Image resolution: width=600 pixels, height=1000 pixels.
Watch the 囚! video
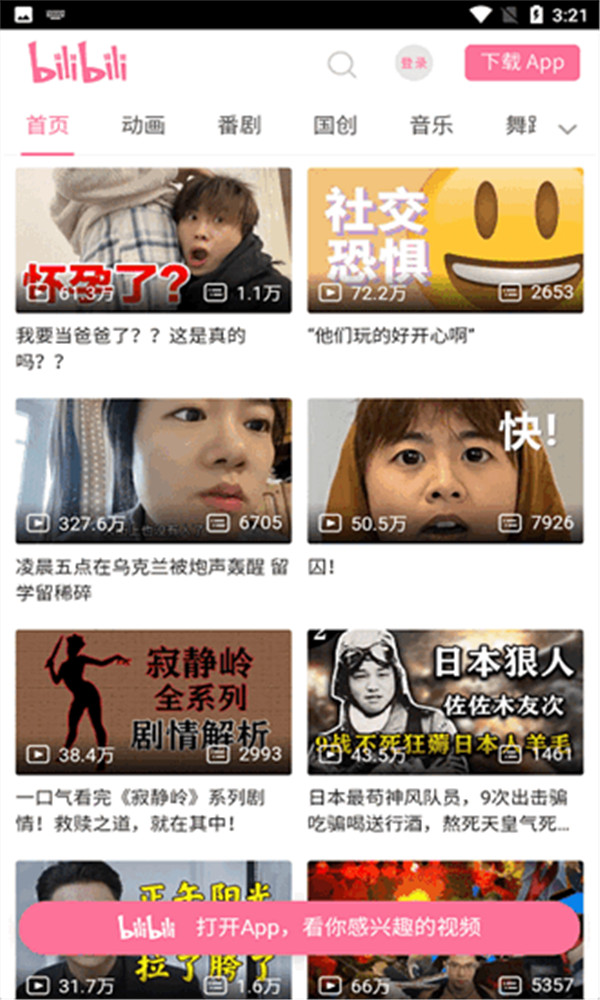click(445, 471)
